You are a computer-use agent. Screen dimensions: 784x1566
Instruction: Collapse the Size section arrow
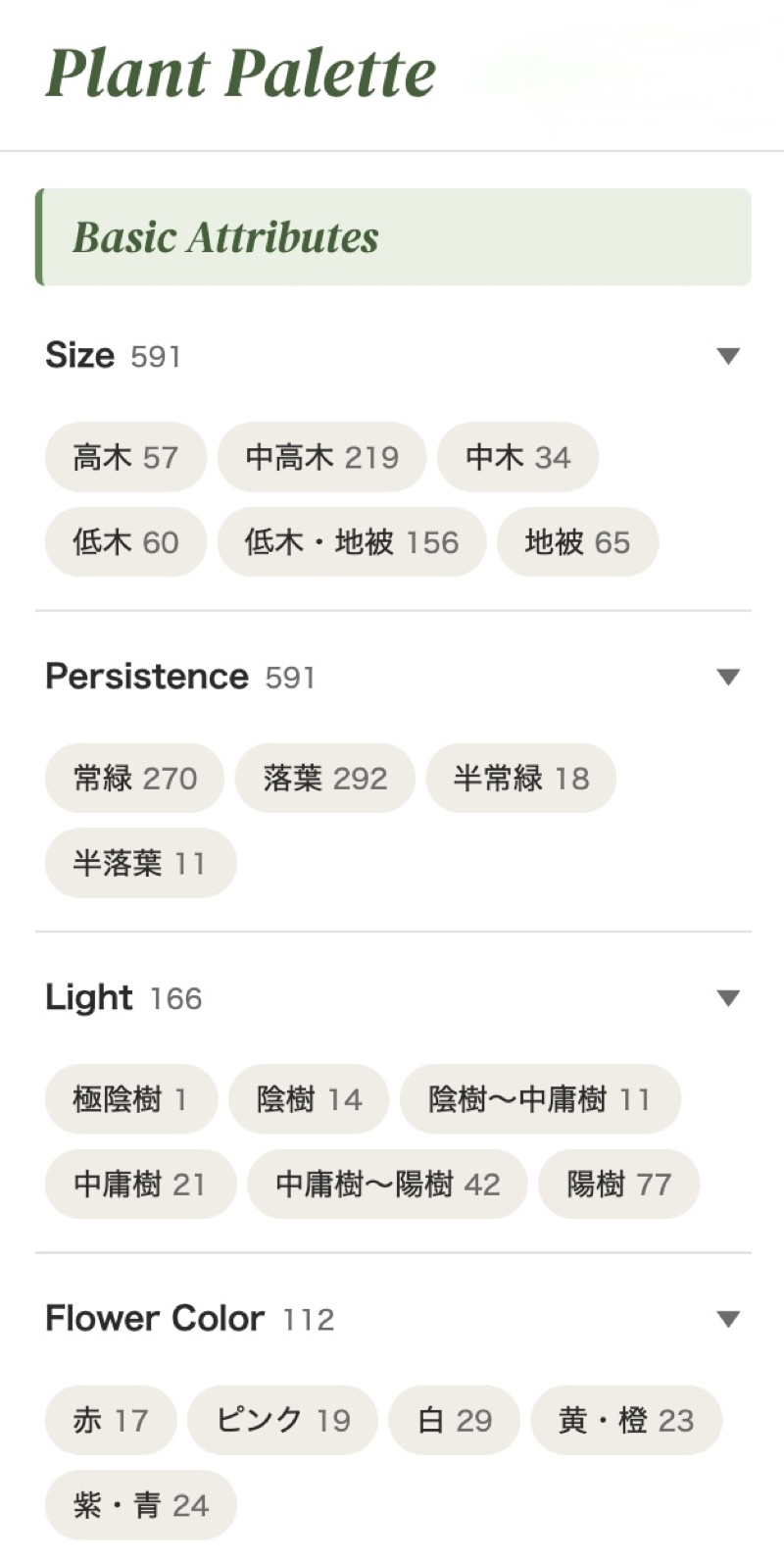[728, 356]
